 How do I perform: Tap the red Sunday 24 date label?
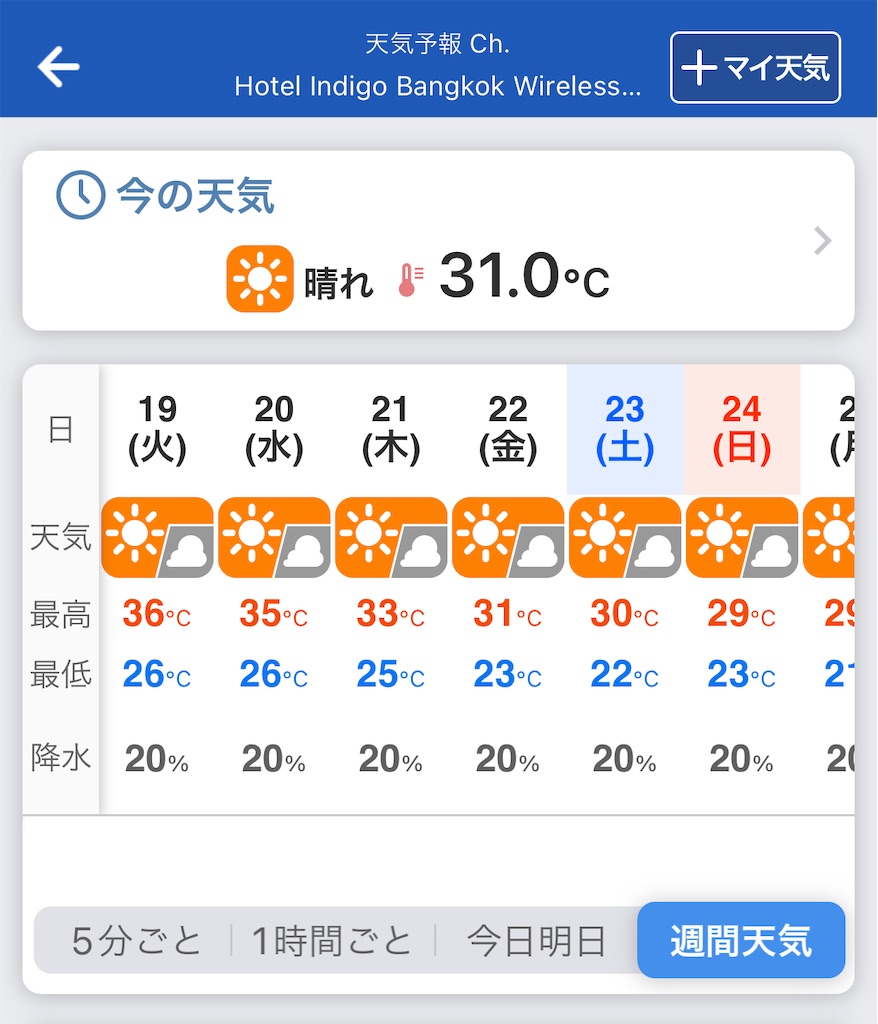741,426
